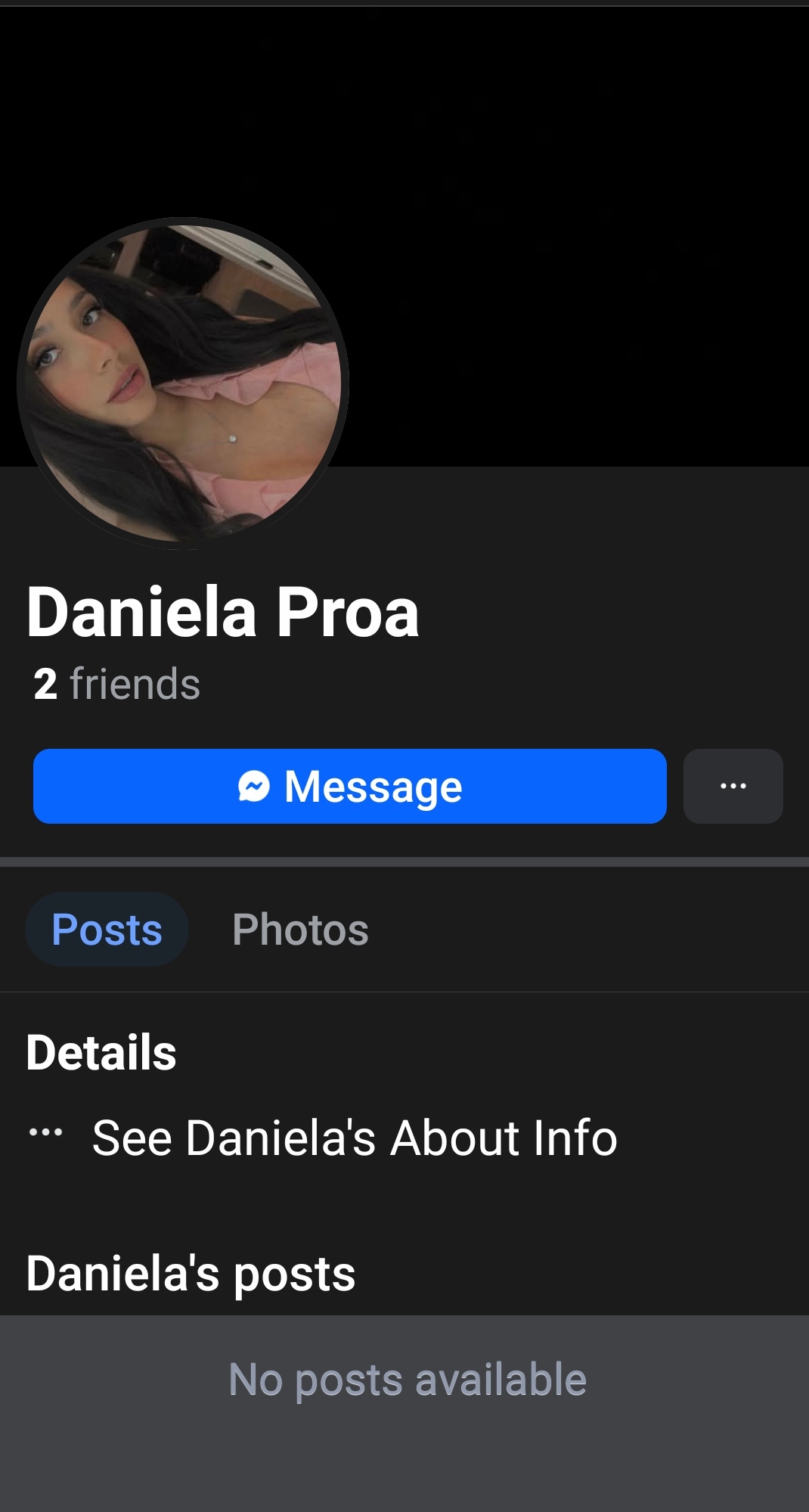Open the 2 friends list

tap(116, 684)
